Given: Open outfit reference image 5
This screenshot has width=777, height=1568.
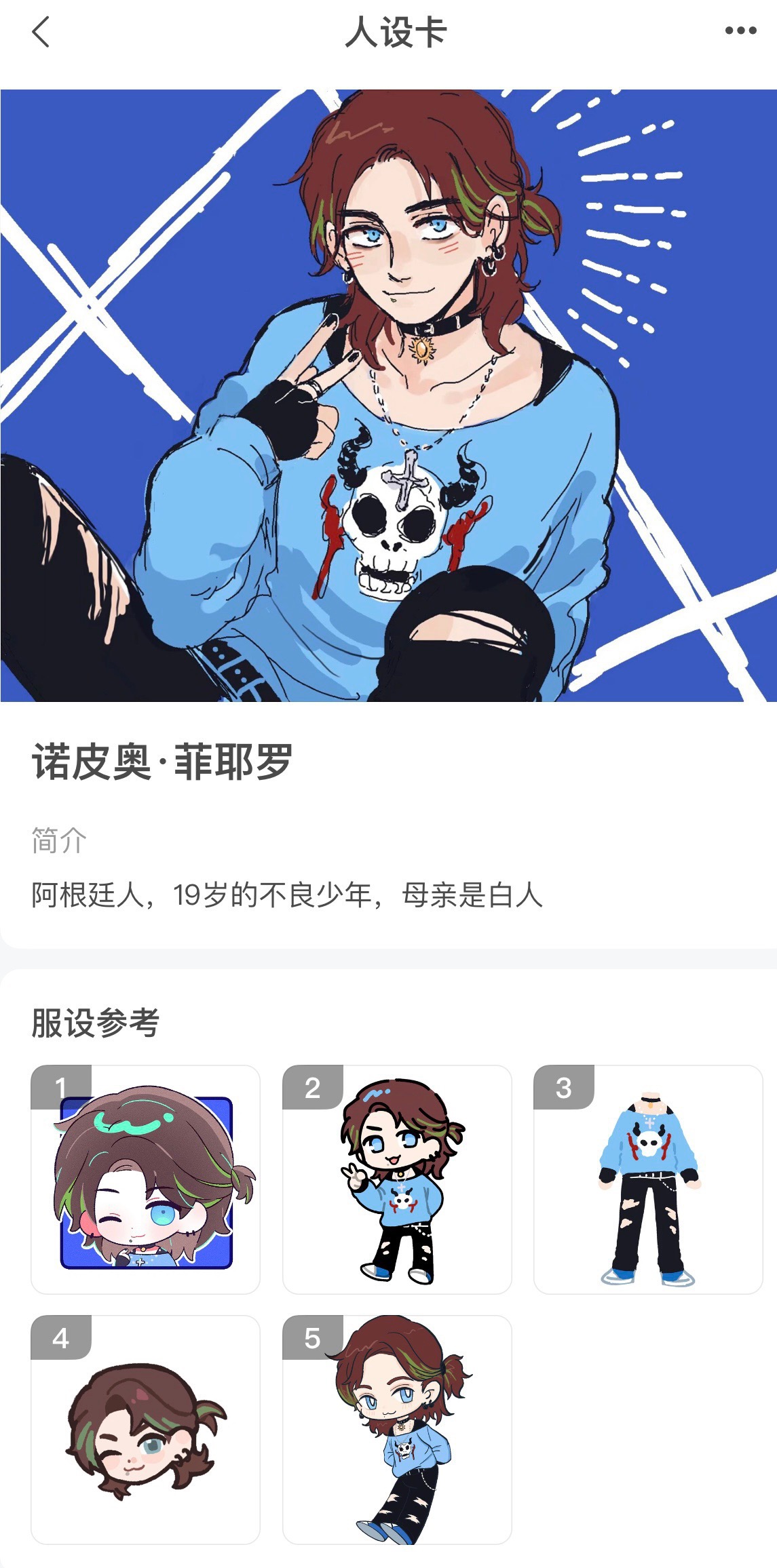Looking at the screenshot, I should tap(397, 1430).
